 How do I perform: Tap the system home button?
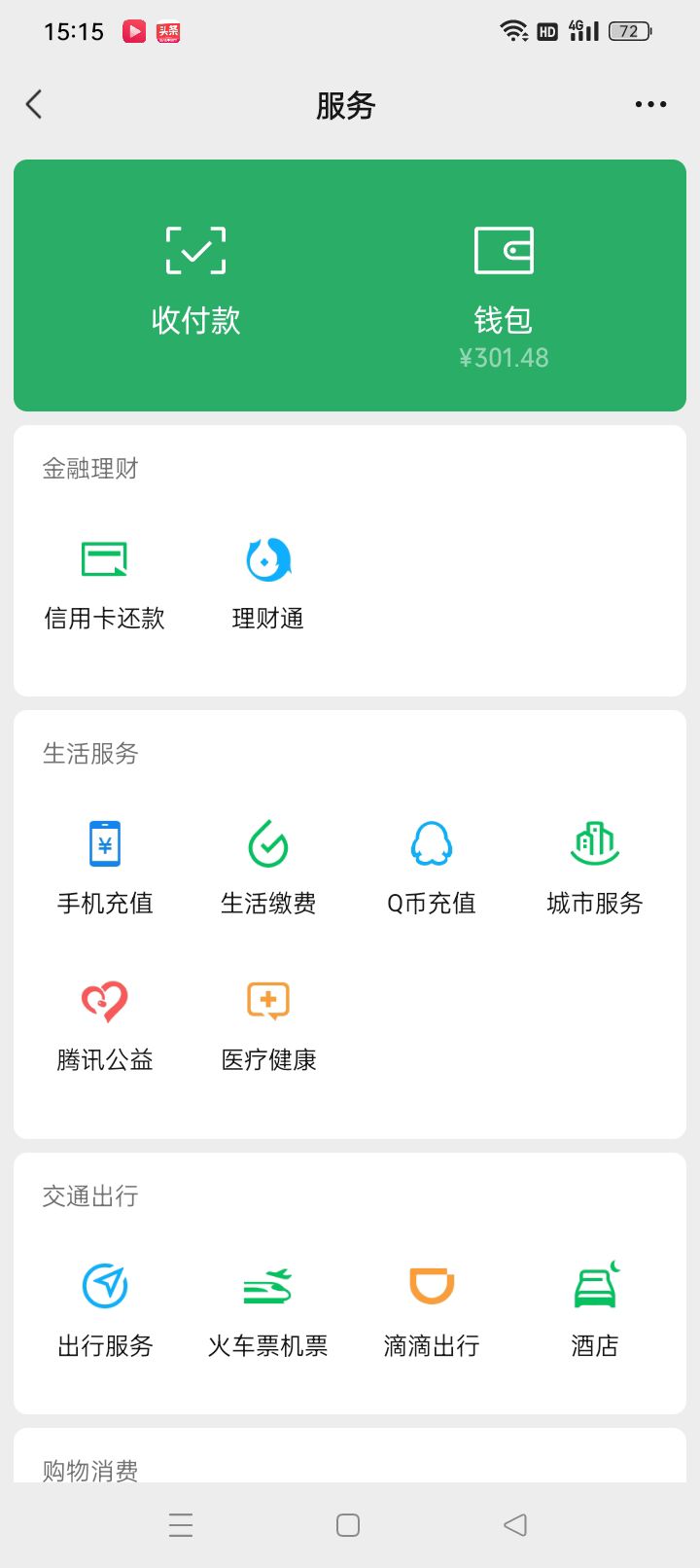pyautogui.click(x=348, y=1525)
